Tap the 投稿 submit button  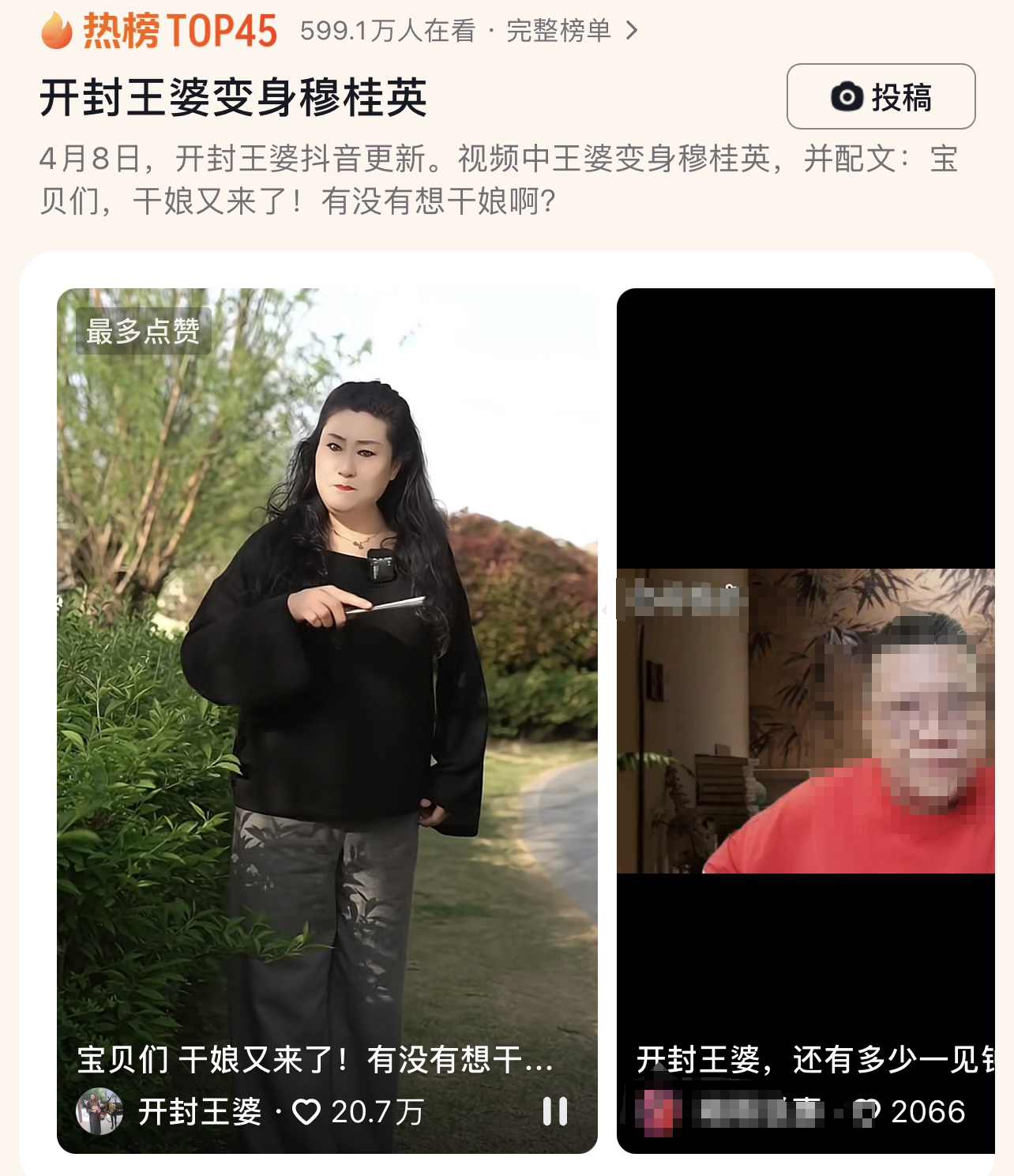881,97
